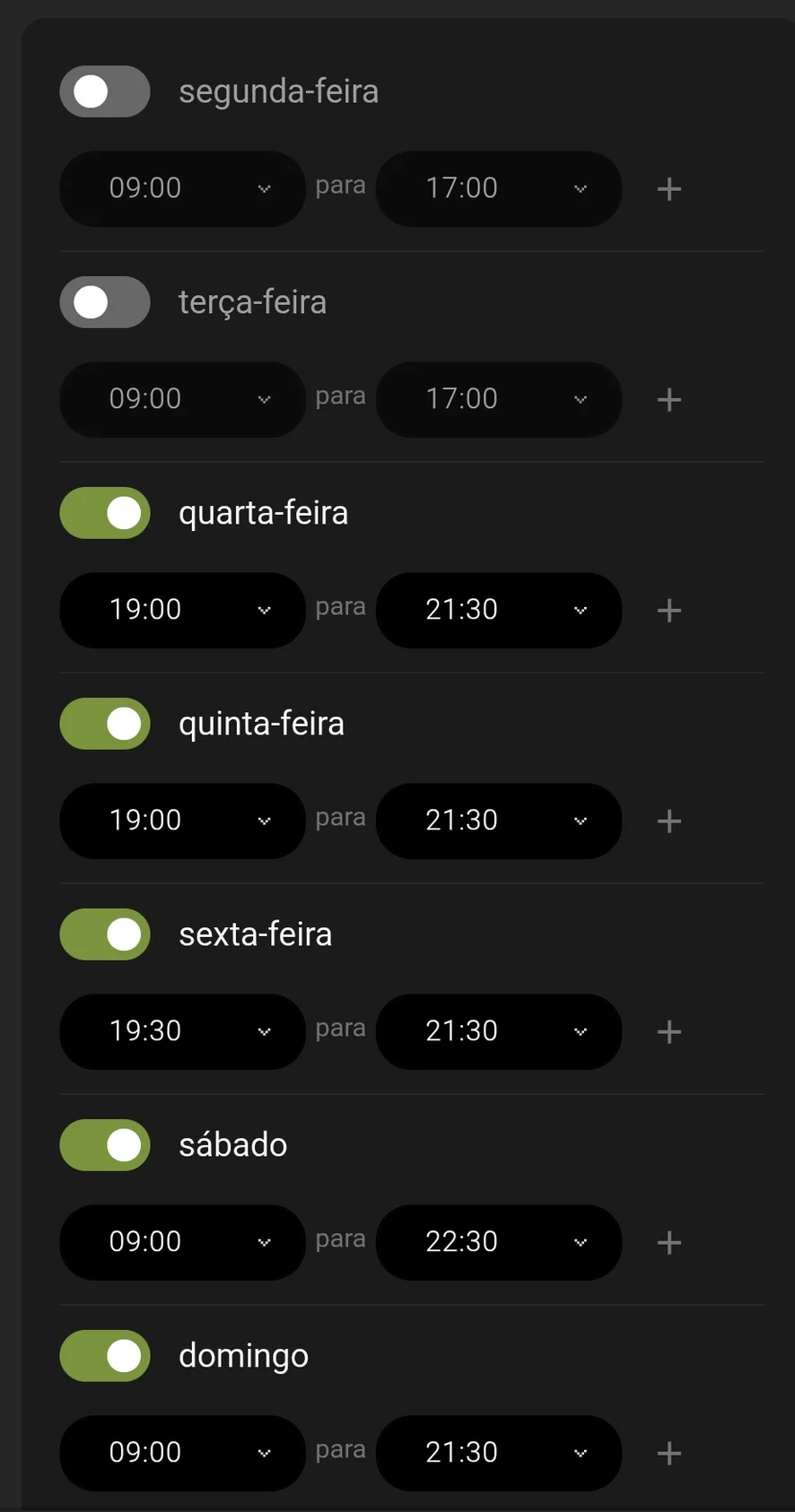This screenshot has width=795, height=1512.
Task: Change domingo start time 09:00
Action: (x=183, y=1453)
